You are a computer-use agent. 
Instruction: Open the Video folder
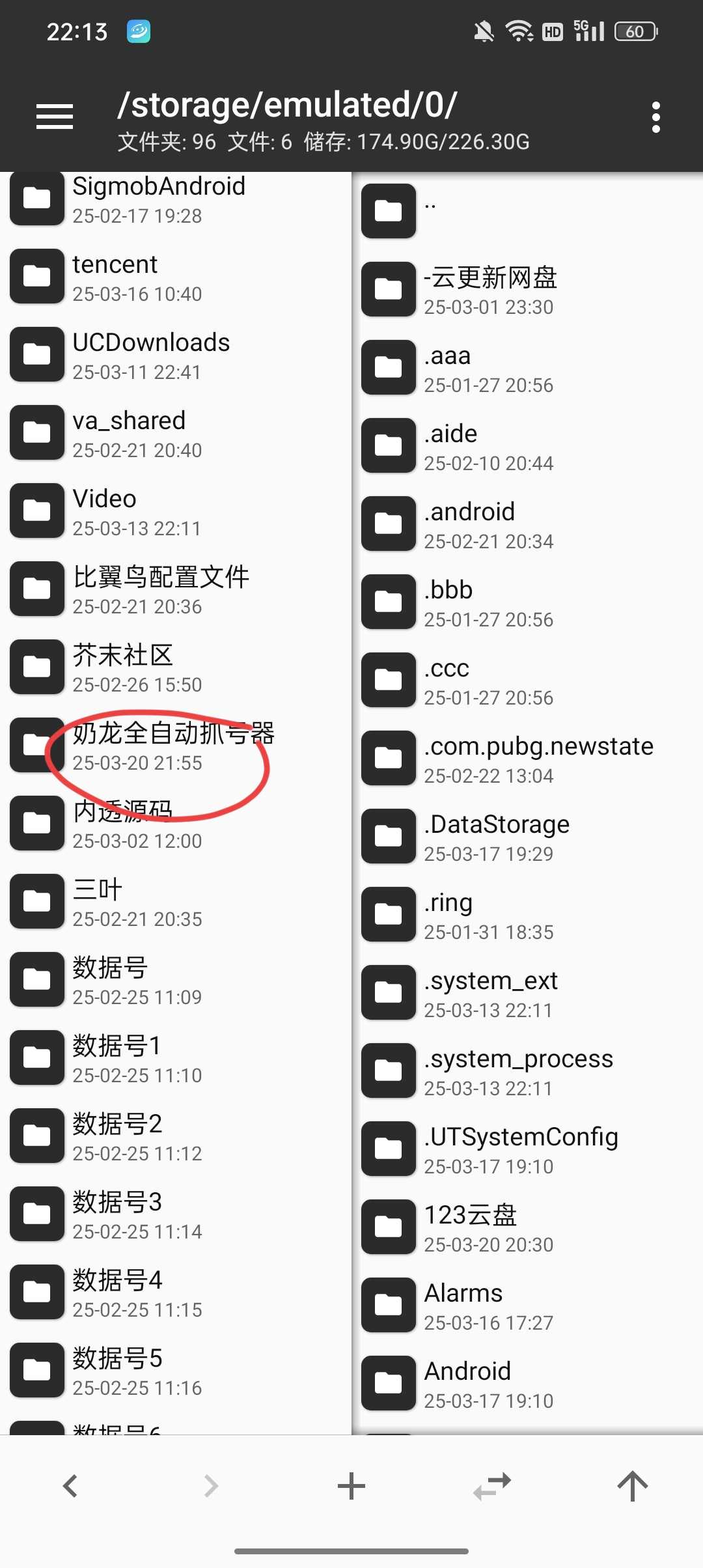(176, 511)
